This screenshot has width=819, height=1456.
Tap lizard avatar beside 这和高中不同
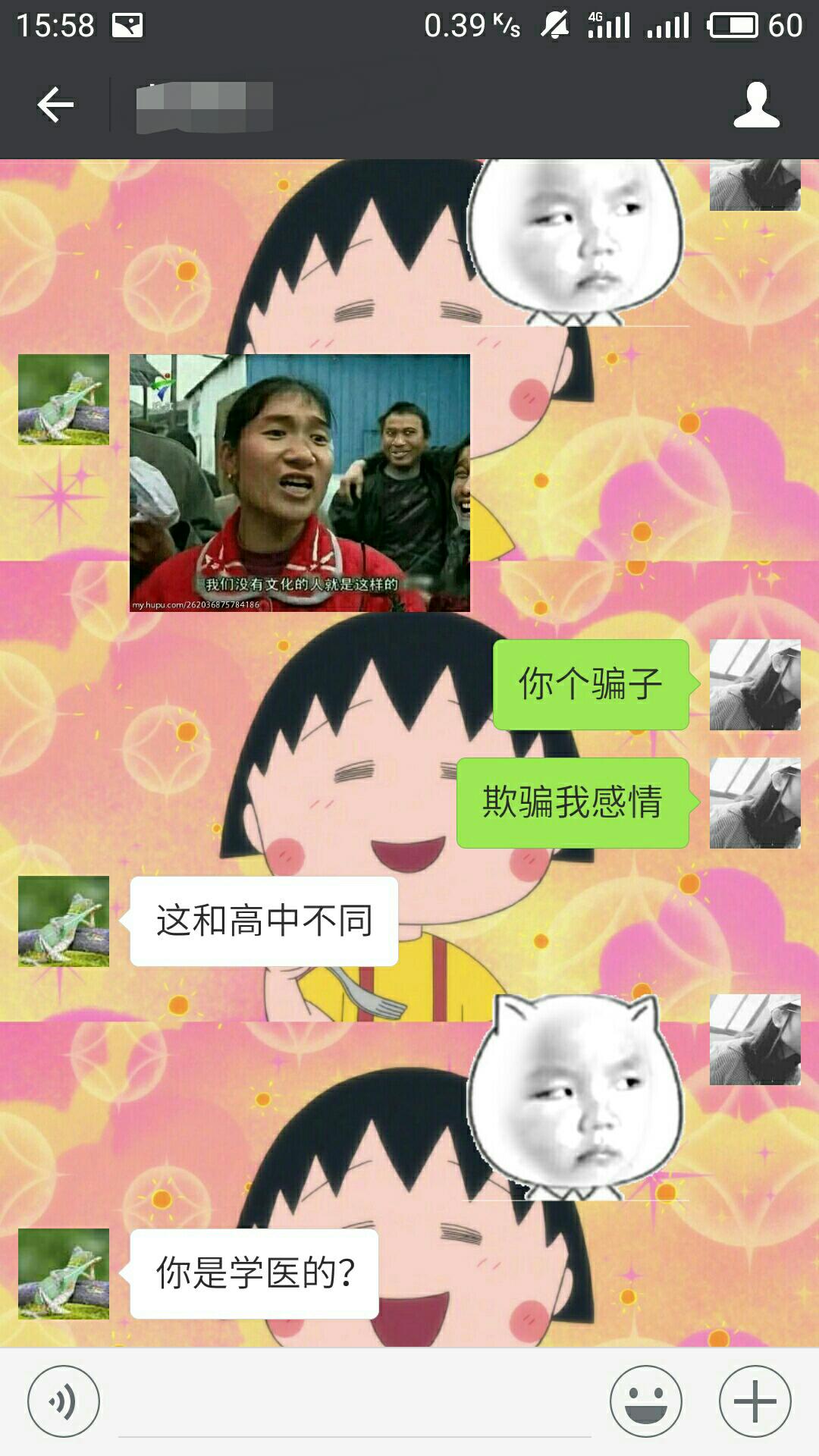point(64,921)
